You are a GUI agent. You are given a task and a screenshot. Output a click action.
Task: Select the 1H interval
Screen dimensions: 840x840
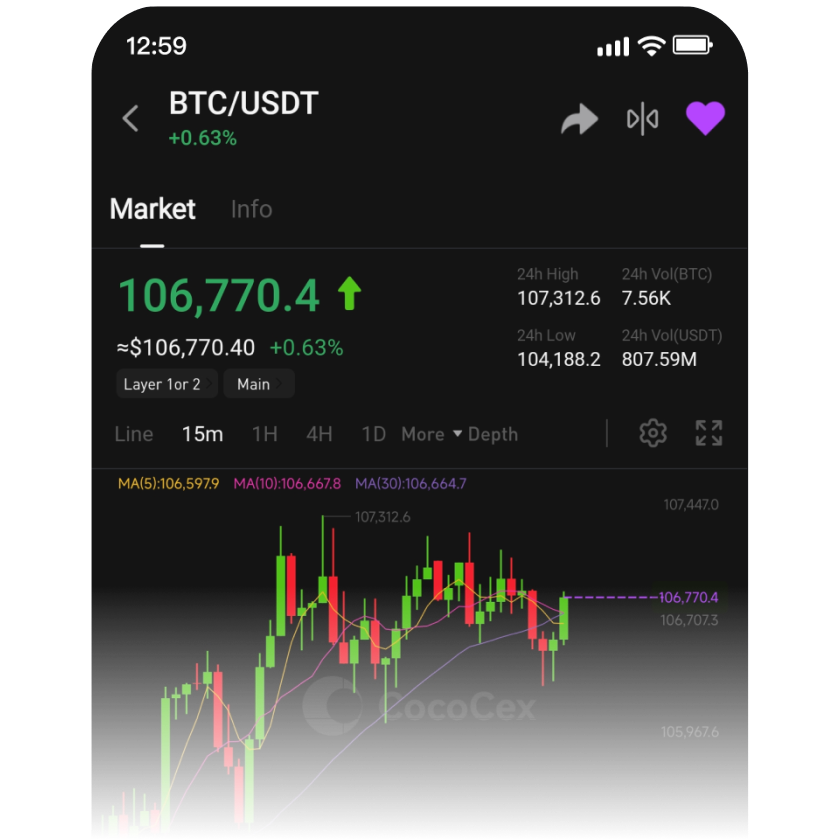[x=264, y=434]
